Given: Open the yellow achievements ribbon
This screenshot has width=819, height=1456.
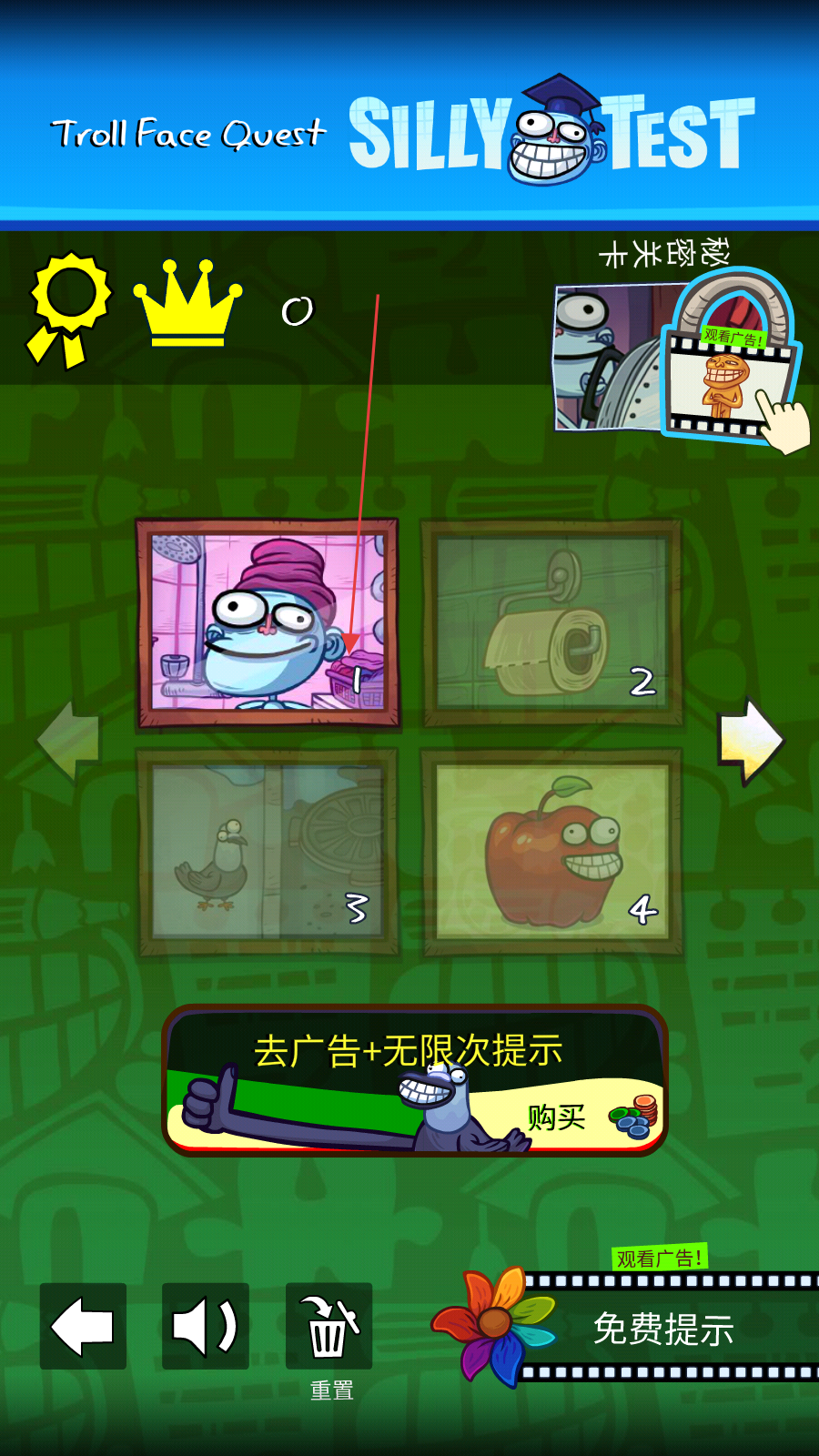Looking at the screenshot, I should (x=69, y=309).
